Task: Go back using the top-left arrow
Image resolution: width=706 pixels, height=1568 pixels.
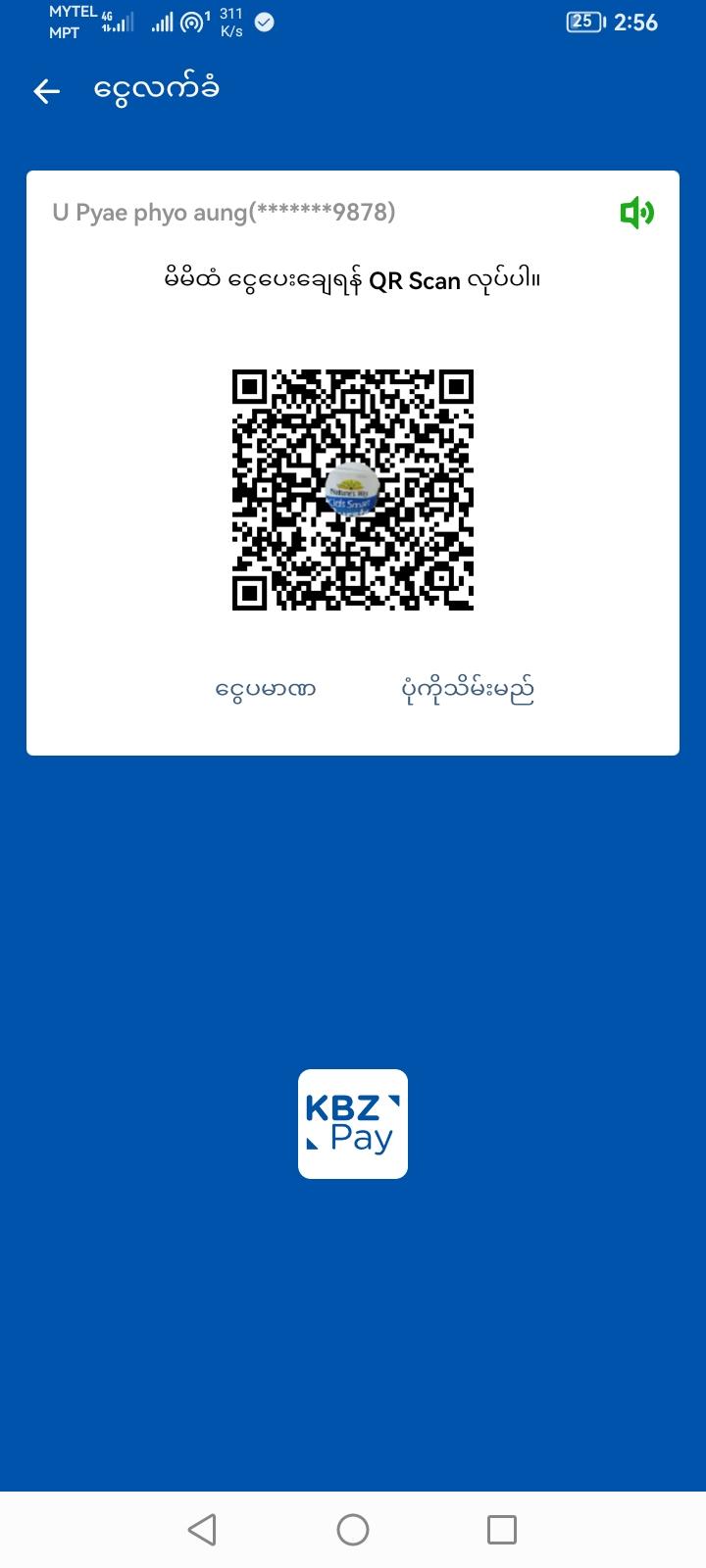Action: [46, 91]
